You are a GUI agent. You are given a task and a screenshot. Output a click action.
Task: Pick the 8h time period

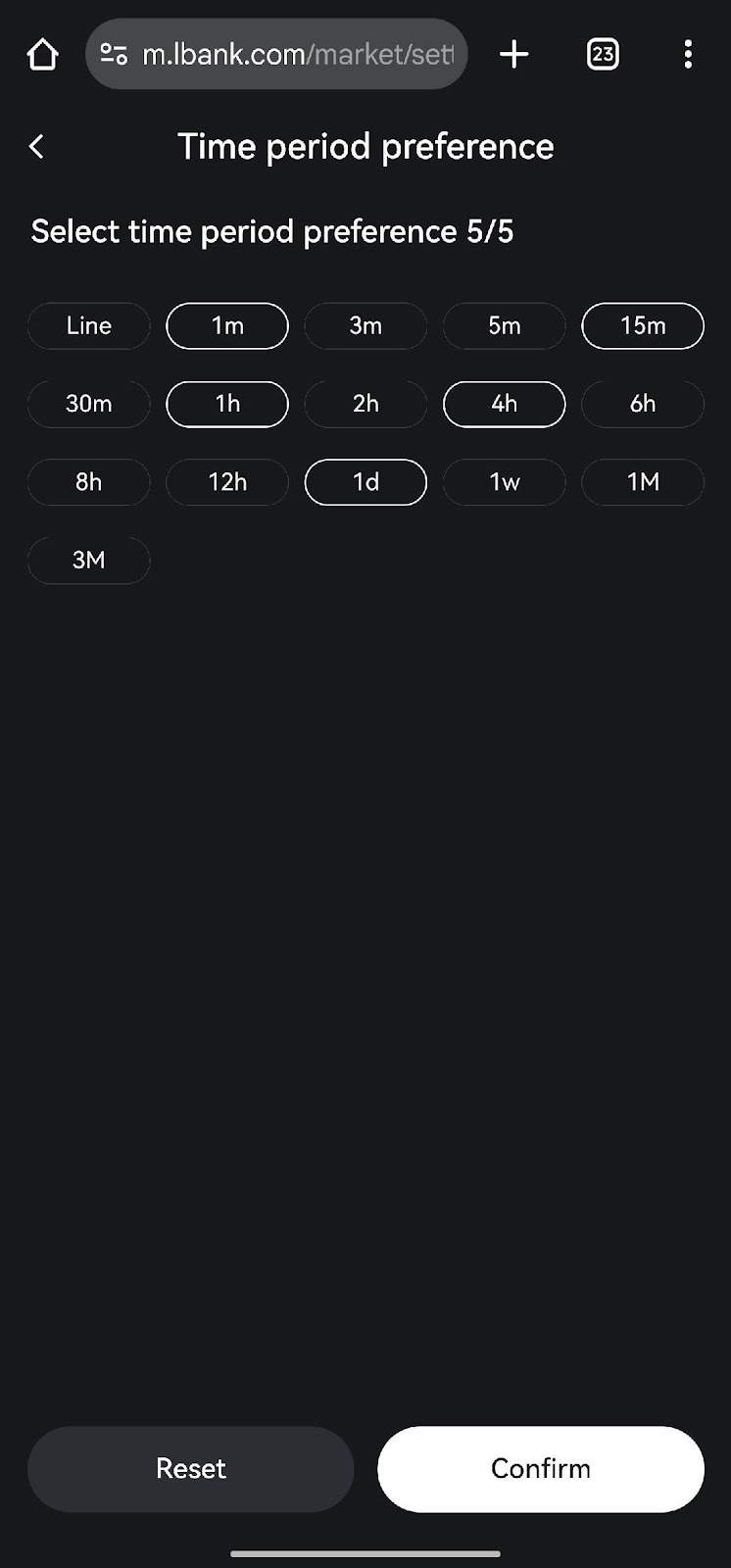tap(89, 482)
